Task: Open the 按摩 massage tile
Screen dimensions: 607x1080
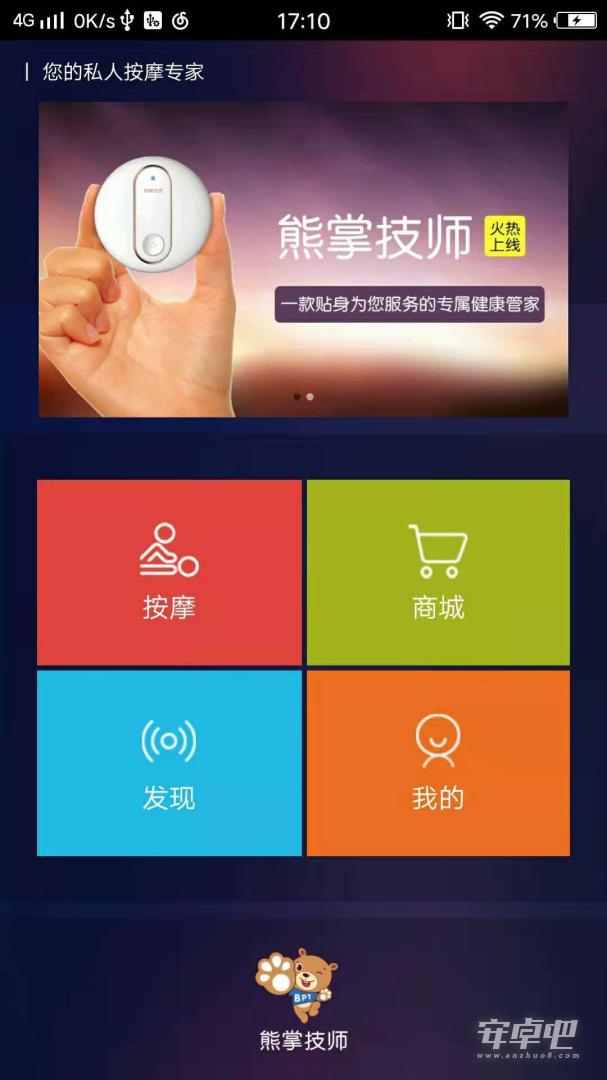Action: 169,572
